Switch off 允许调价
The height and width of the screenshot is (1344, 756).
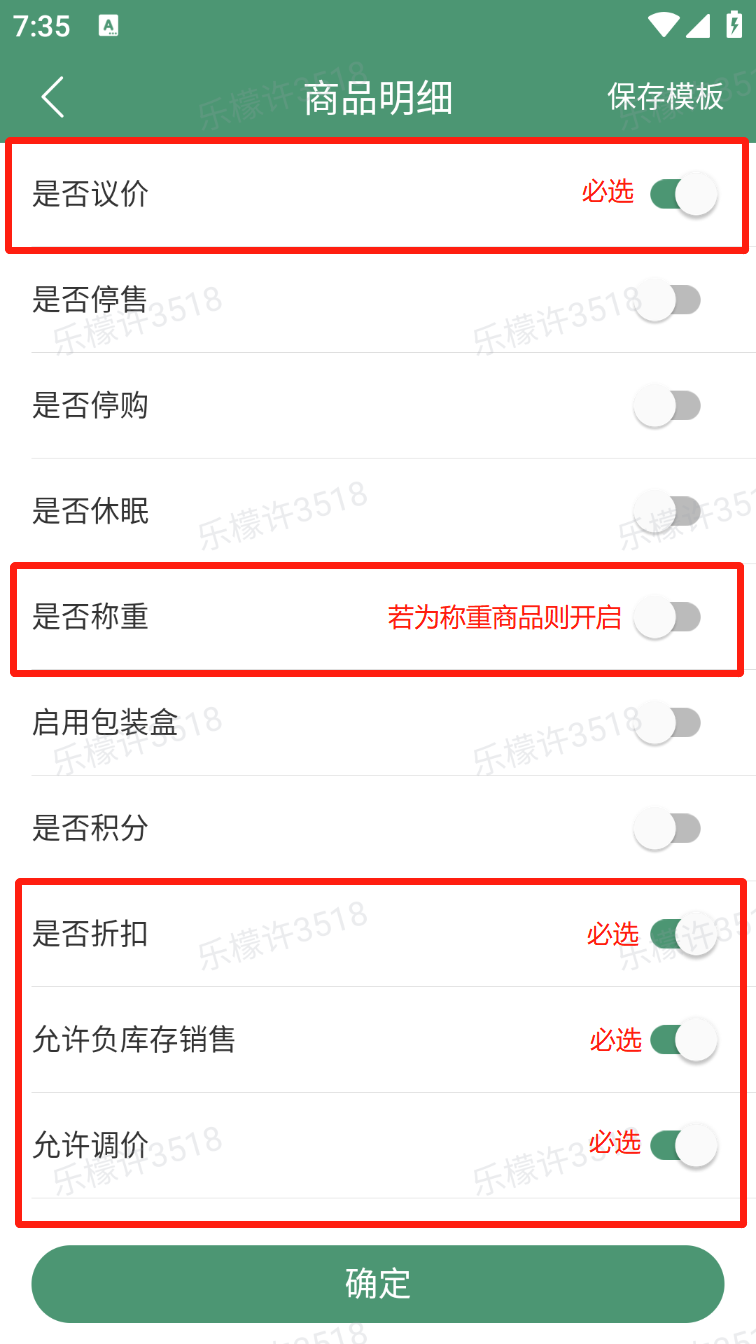click(684, 1145)
